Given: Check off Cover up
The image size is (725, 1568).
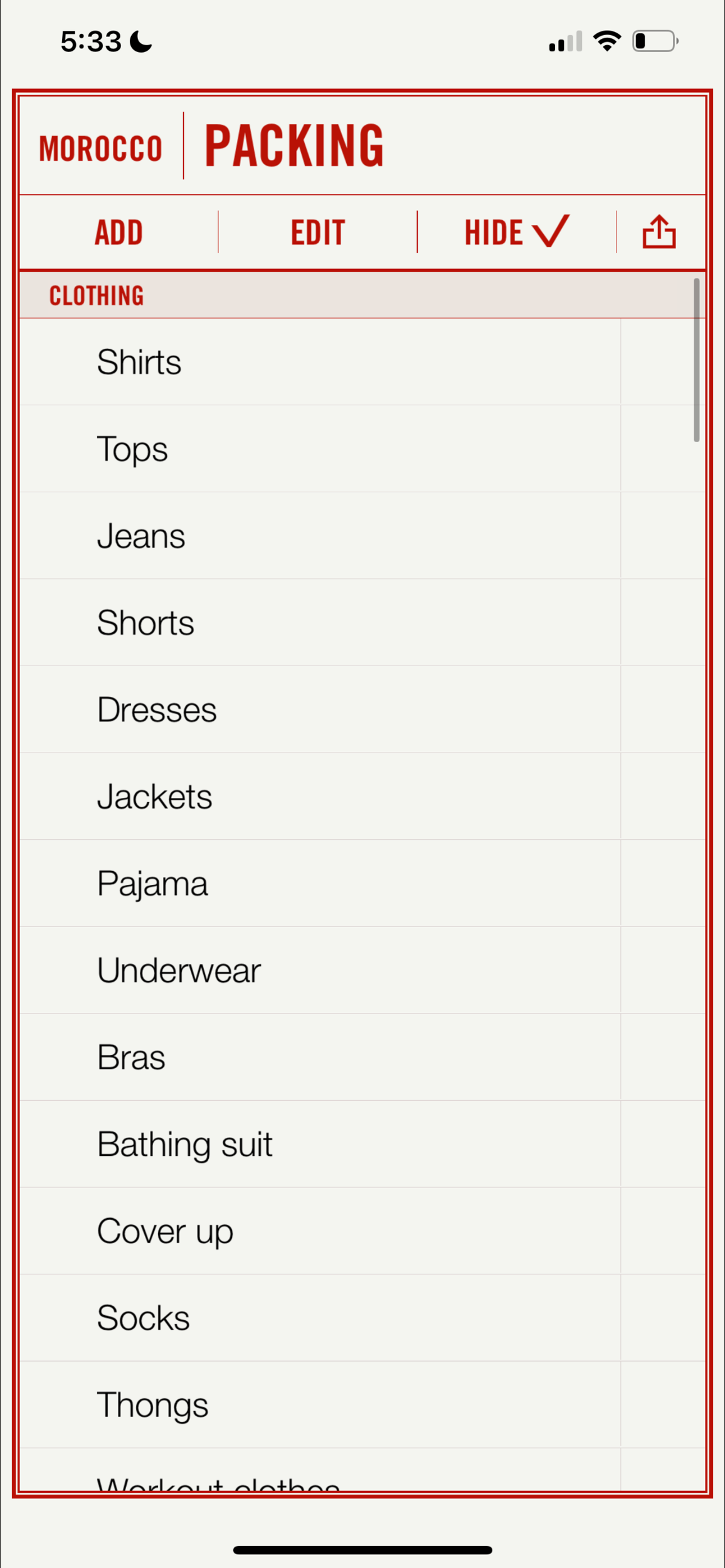Looking at the screenshot, I should pyautogui.click(x=662, y=1231).
